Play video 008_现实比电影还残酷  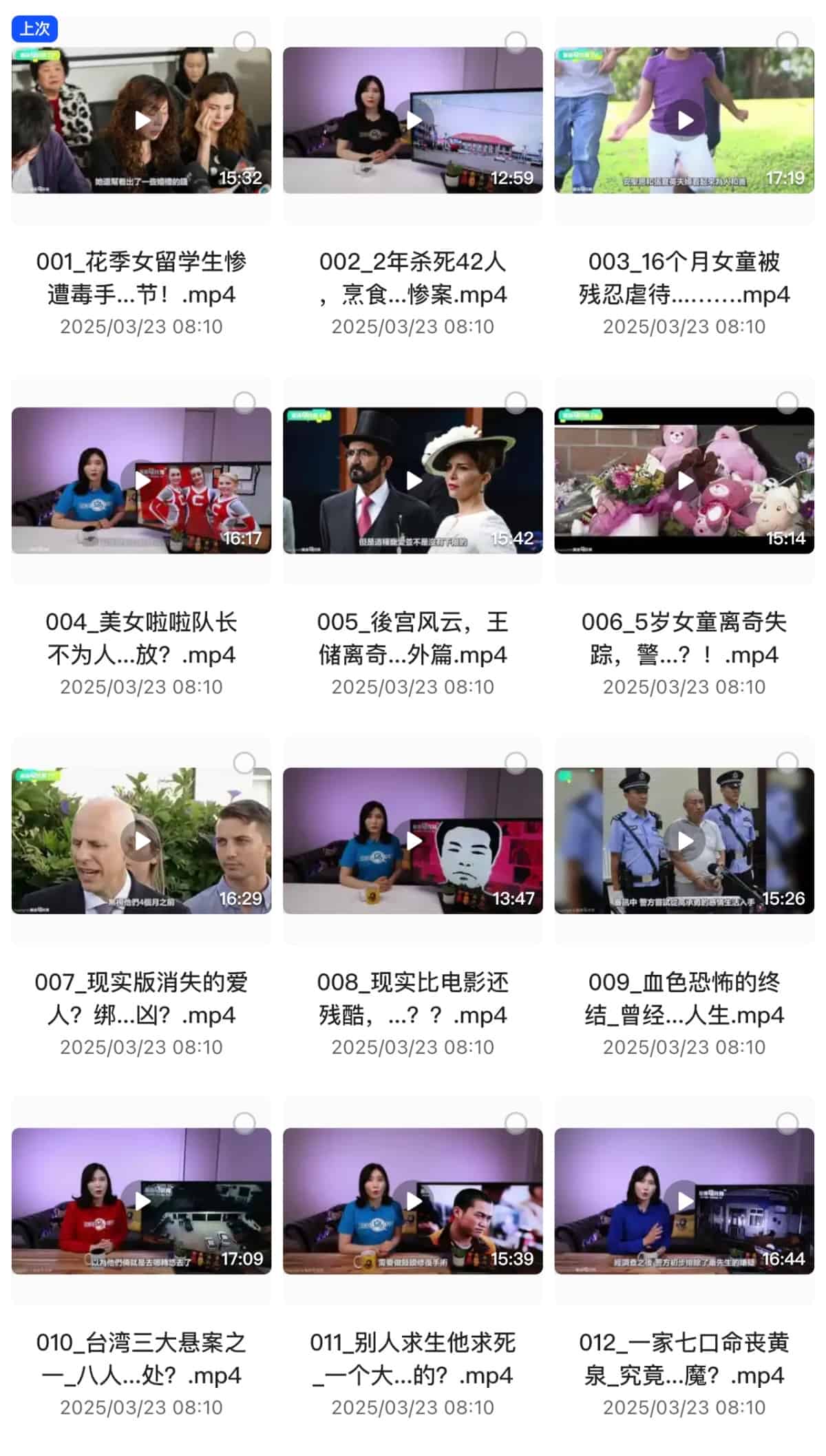(413, 841)
